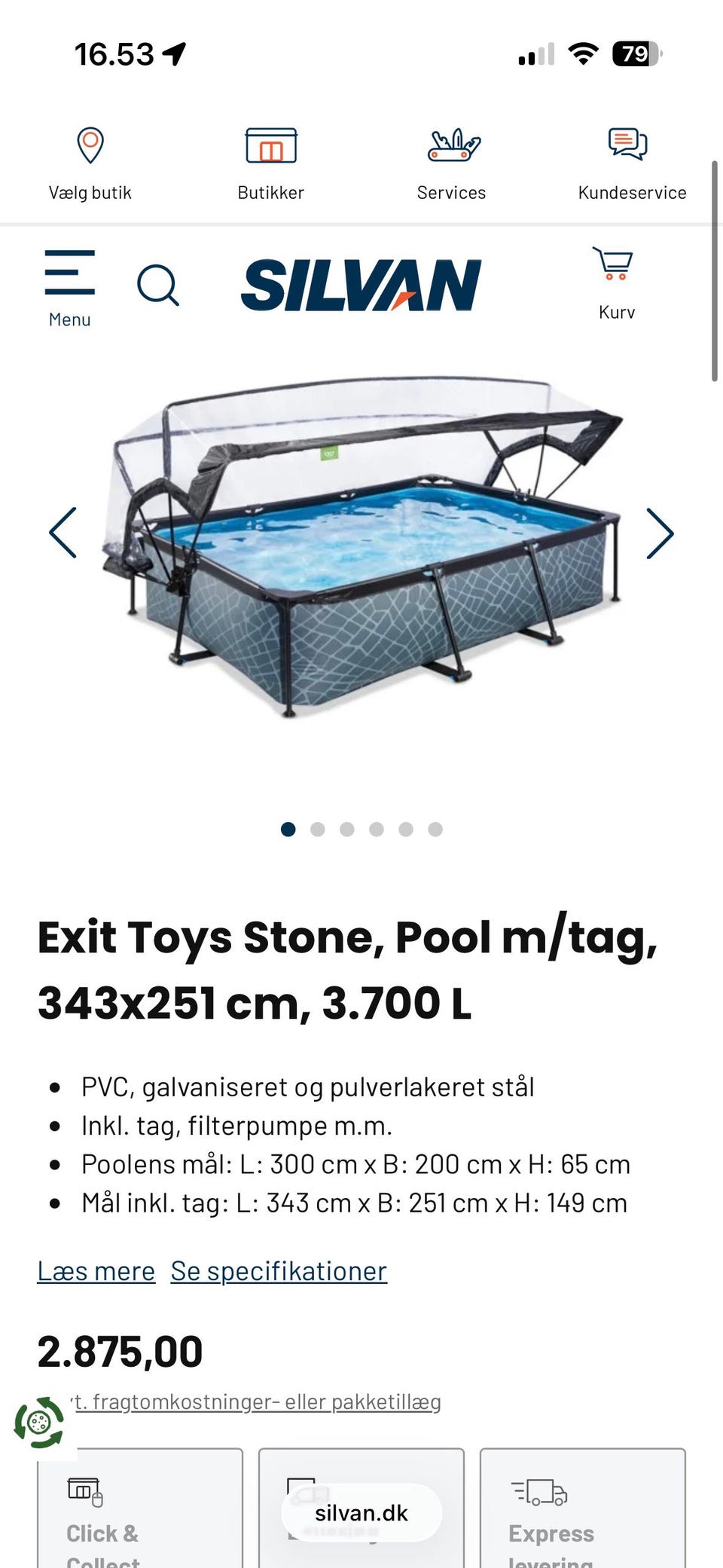Open the pool product photo
Viewport: 723px width, 1568px height.
[x=361, y=546]
